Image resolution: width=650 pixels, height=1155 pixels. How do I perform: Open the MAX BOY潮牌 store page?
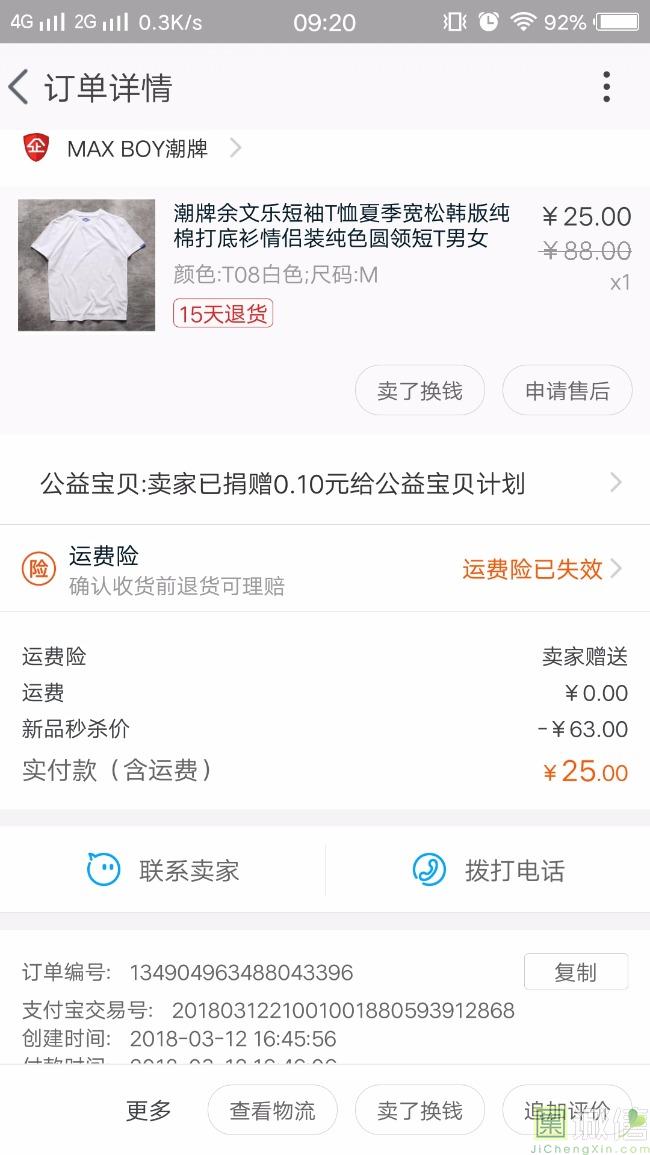click(137, 149)
